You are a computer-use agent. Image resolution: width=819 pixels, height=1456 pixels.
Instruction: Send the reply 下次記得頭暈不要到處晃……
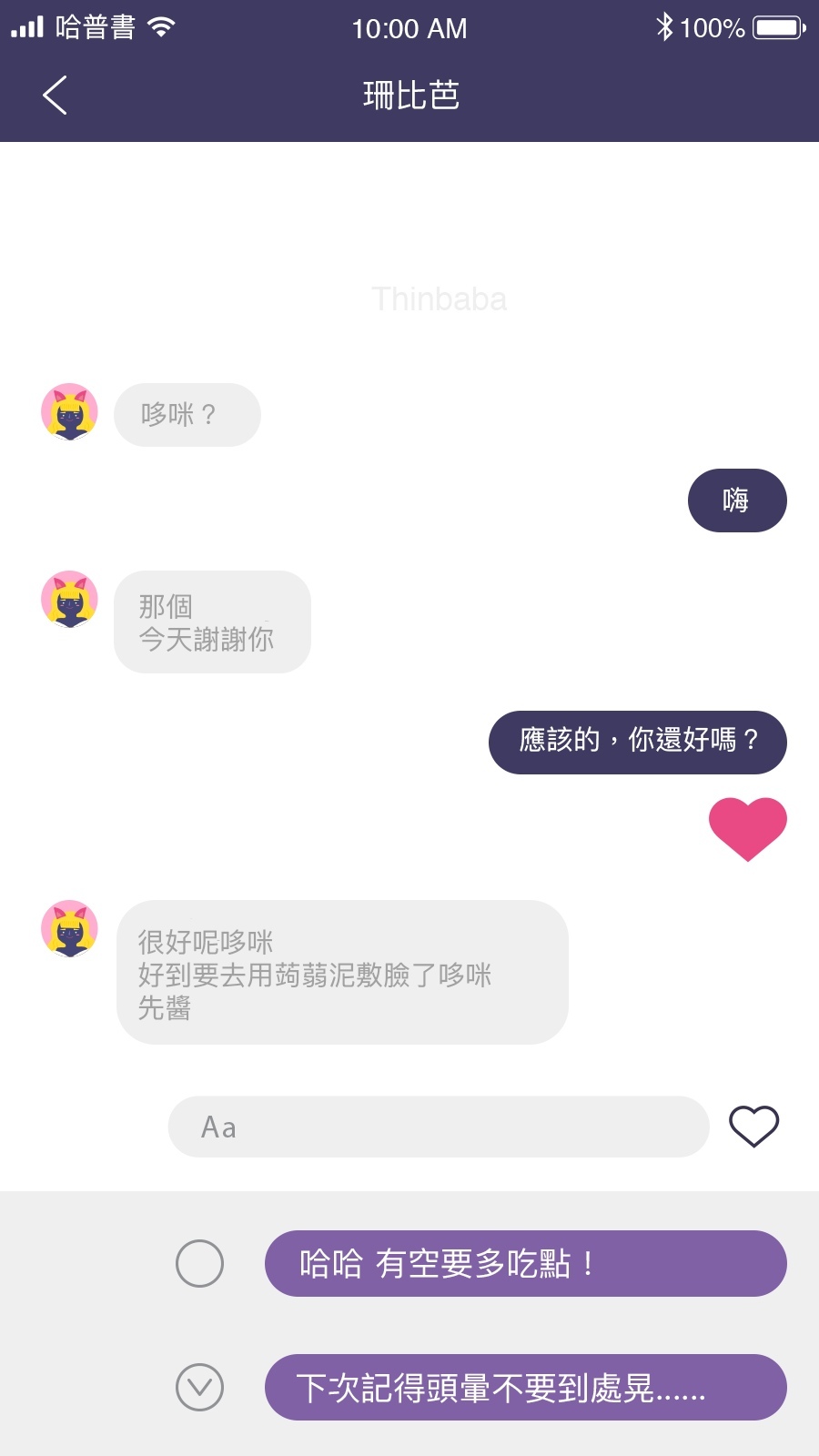524,1387
